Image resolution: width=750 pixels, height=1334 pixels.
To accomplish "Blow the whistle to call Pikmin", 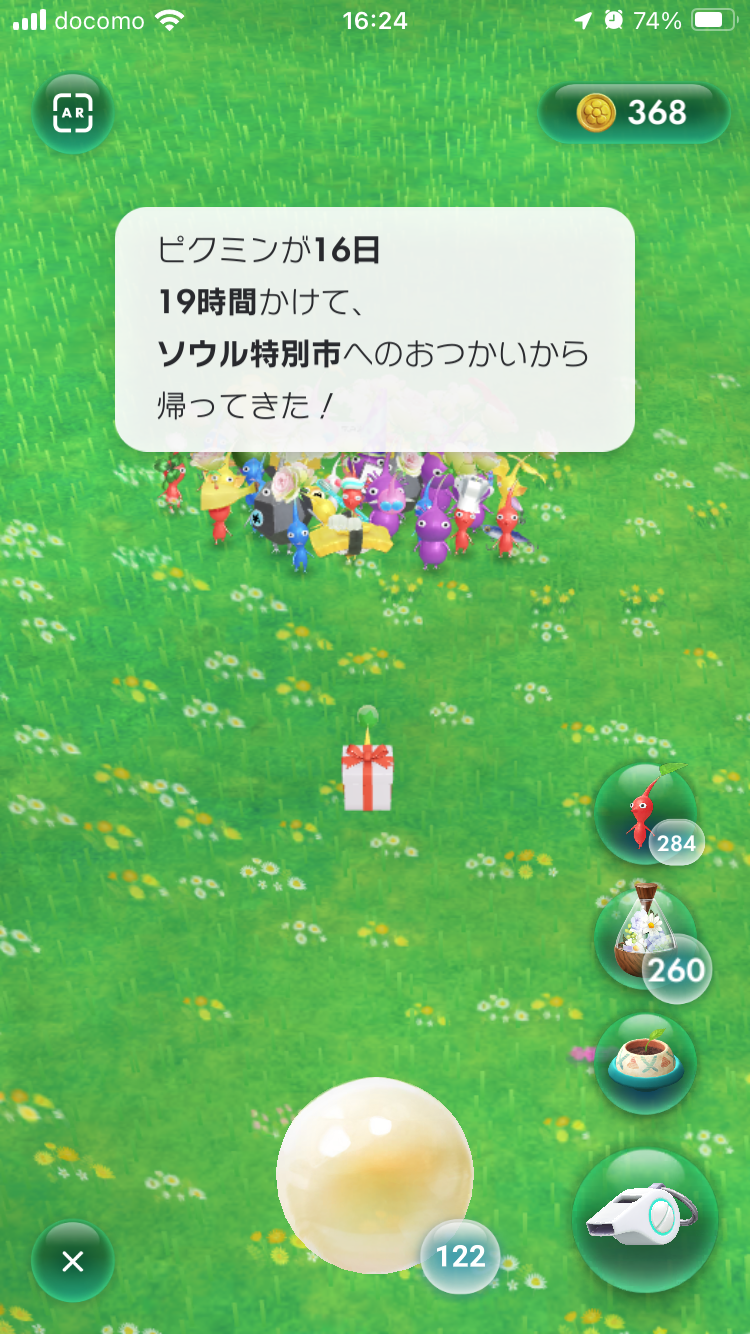I will click(x=645, y=1220).
